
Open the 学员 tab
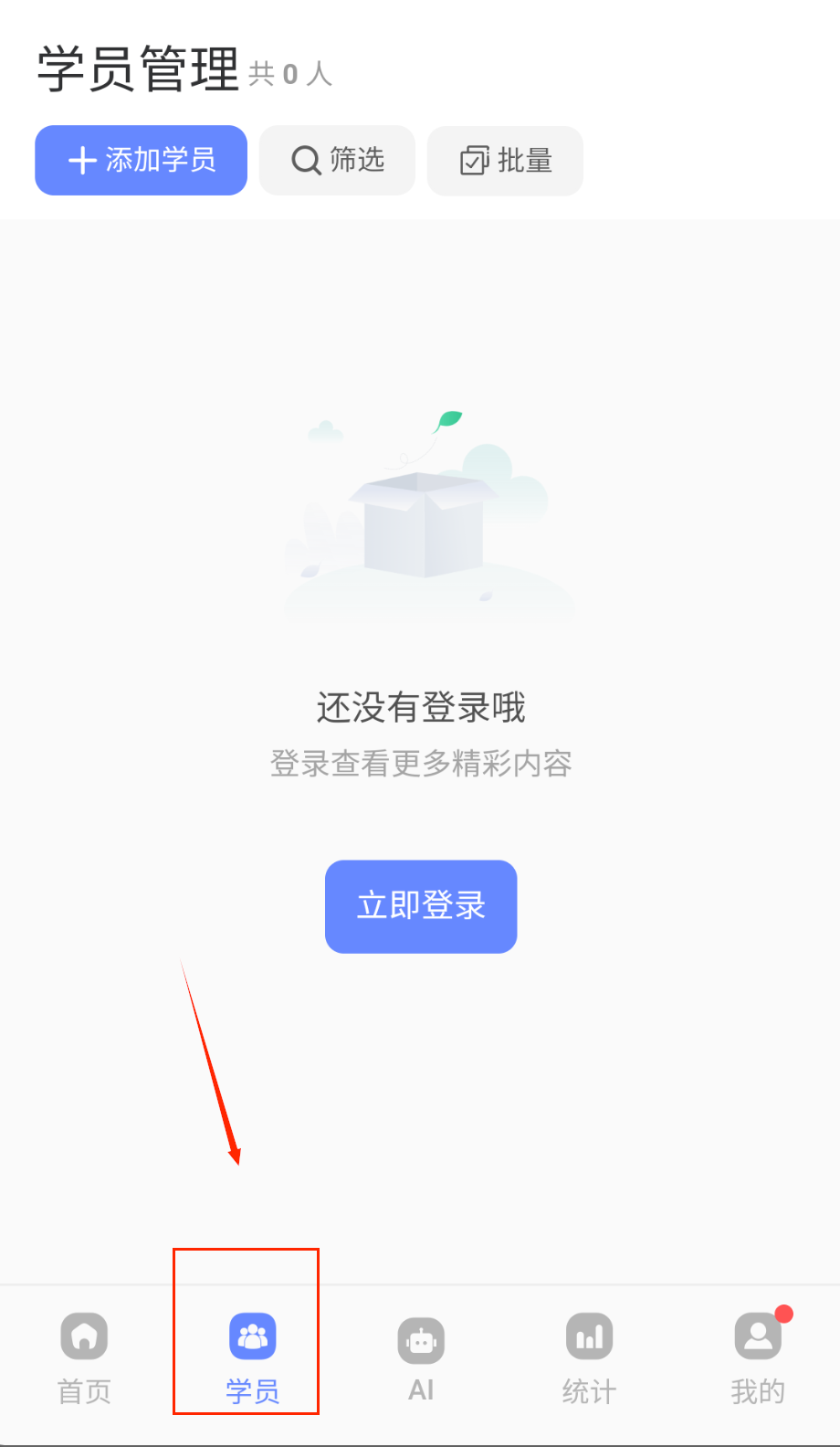pos(252,1357)
